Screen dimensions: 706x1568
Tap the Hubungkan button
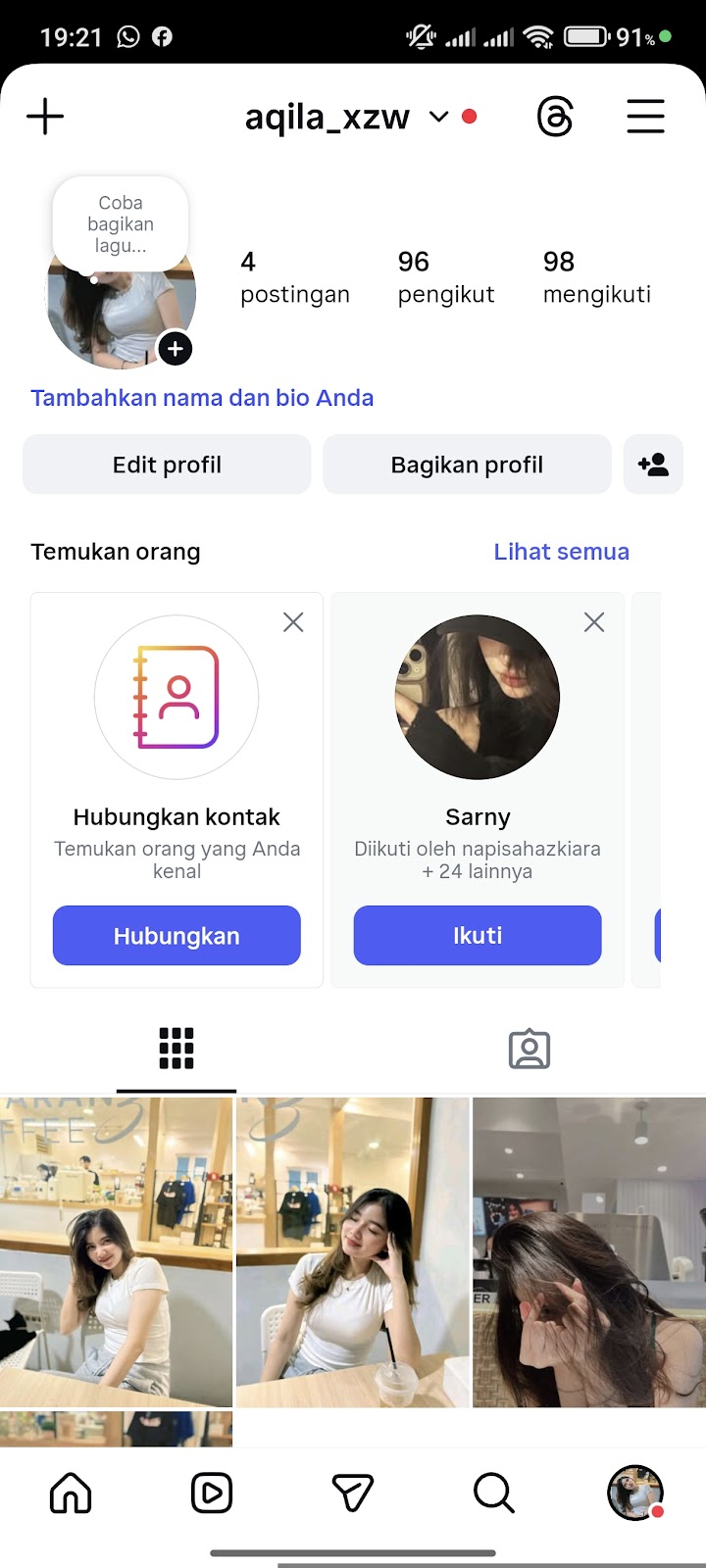(176, 936)
